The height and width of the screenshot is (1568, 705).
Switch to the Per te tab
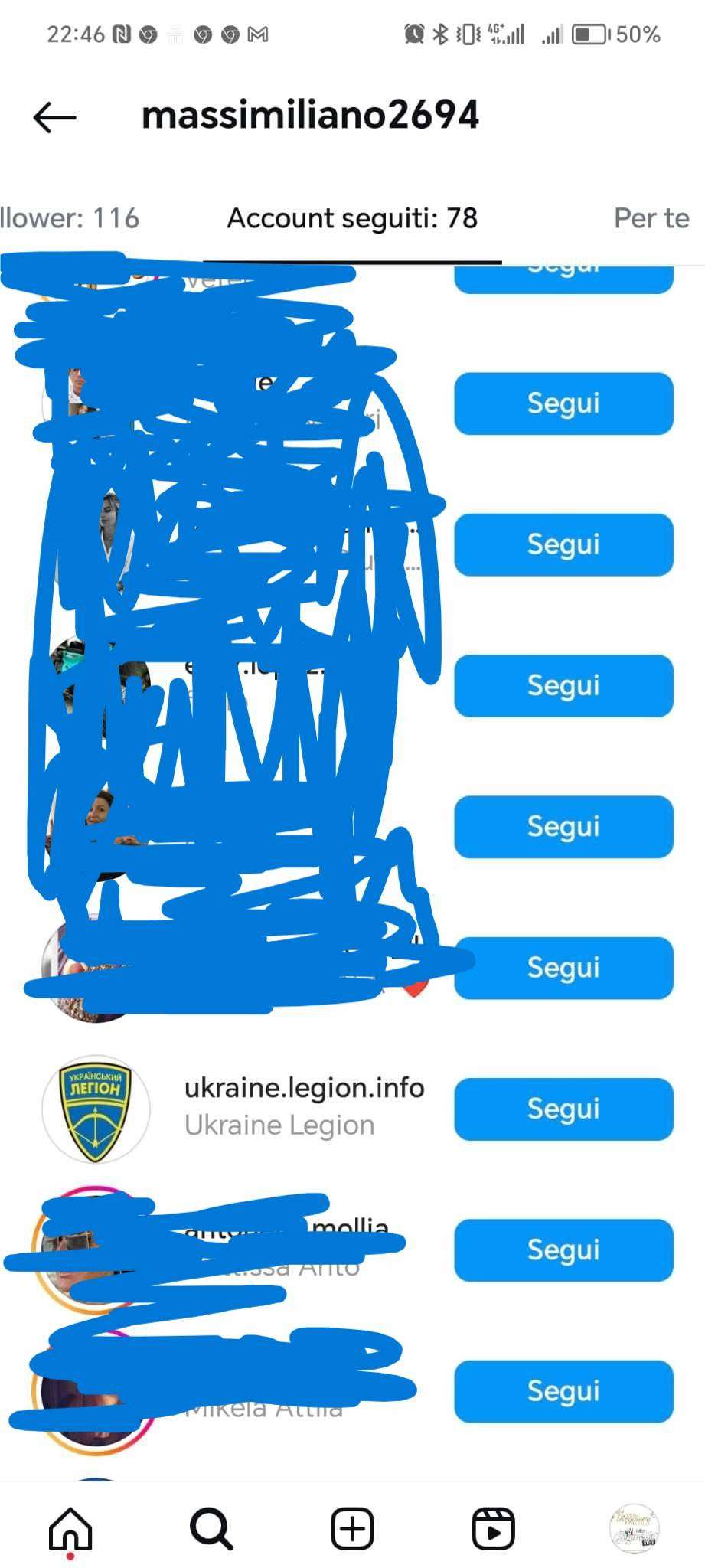point(651,219)
